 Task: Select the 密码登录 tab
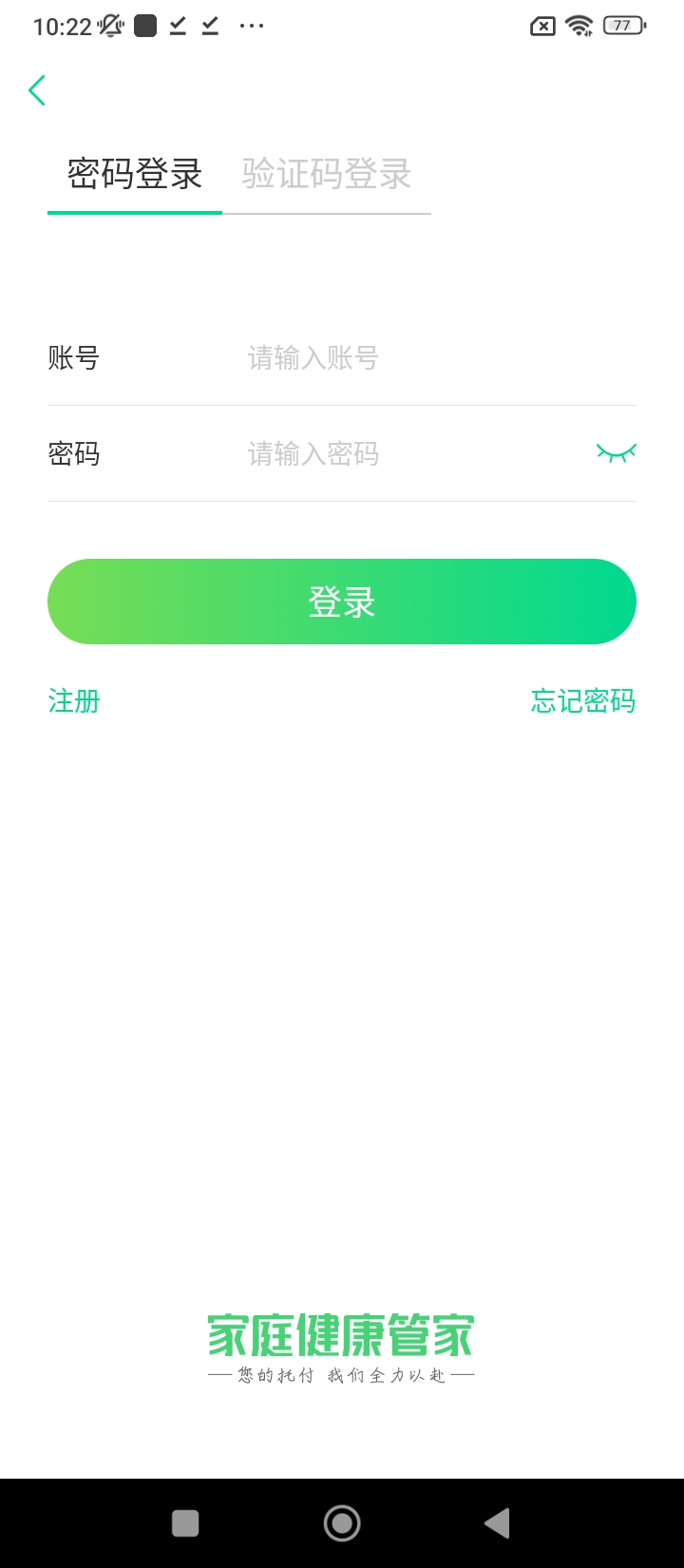pos(135,175)
